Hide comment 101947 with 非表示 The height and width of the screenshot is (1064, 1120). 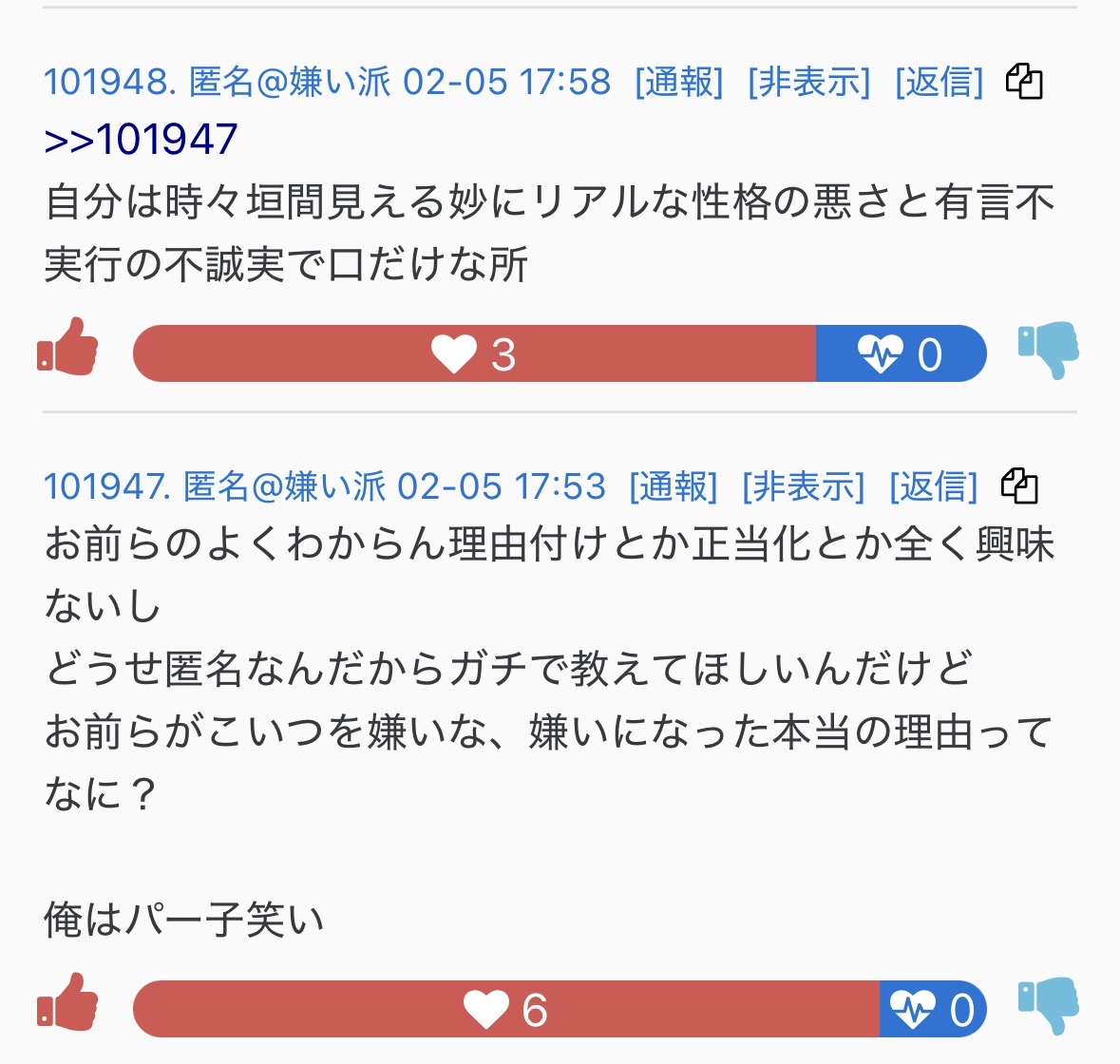click(803, 486)
